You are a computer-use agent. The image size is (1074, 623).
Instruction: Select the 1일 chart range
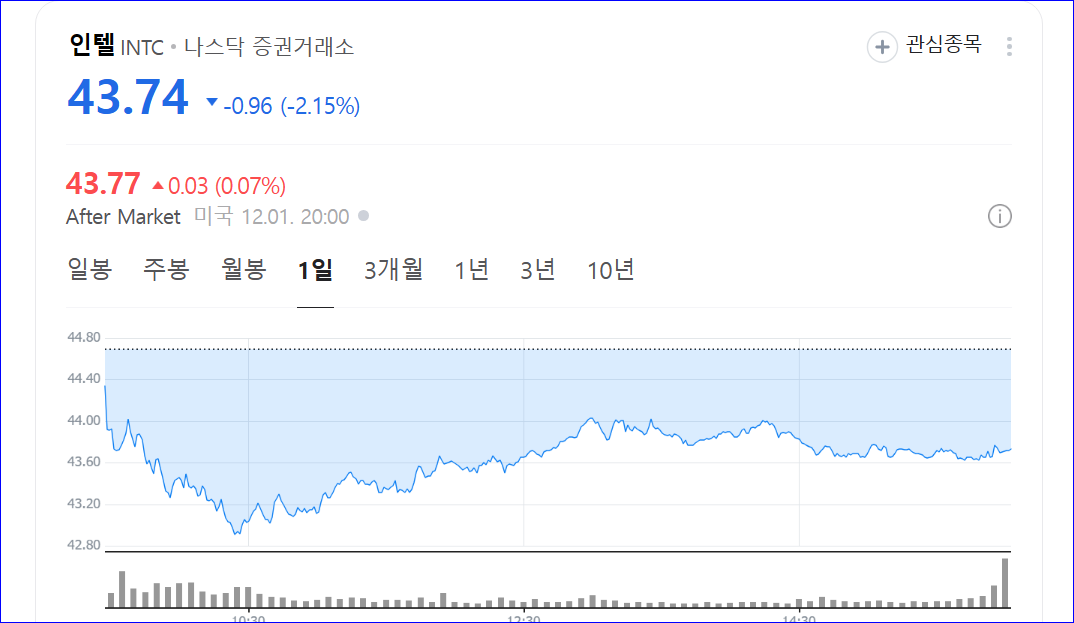pos(315,270)
